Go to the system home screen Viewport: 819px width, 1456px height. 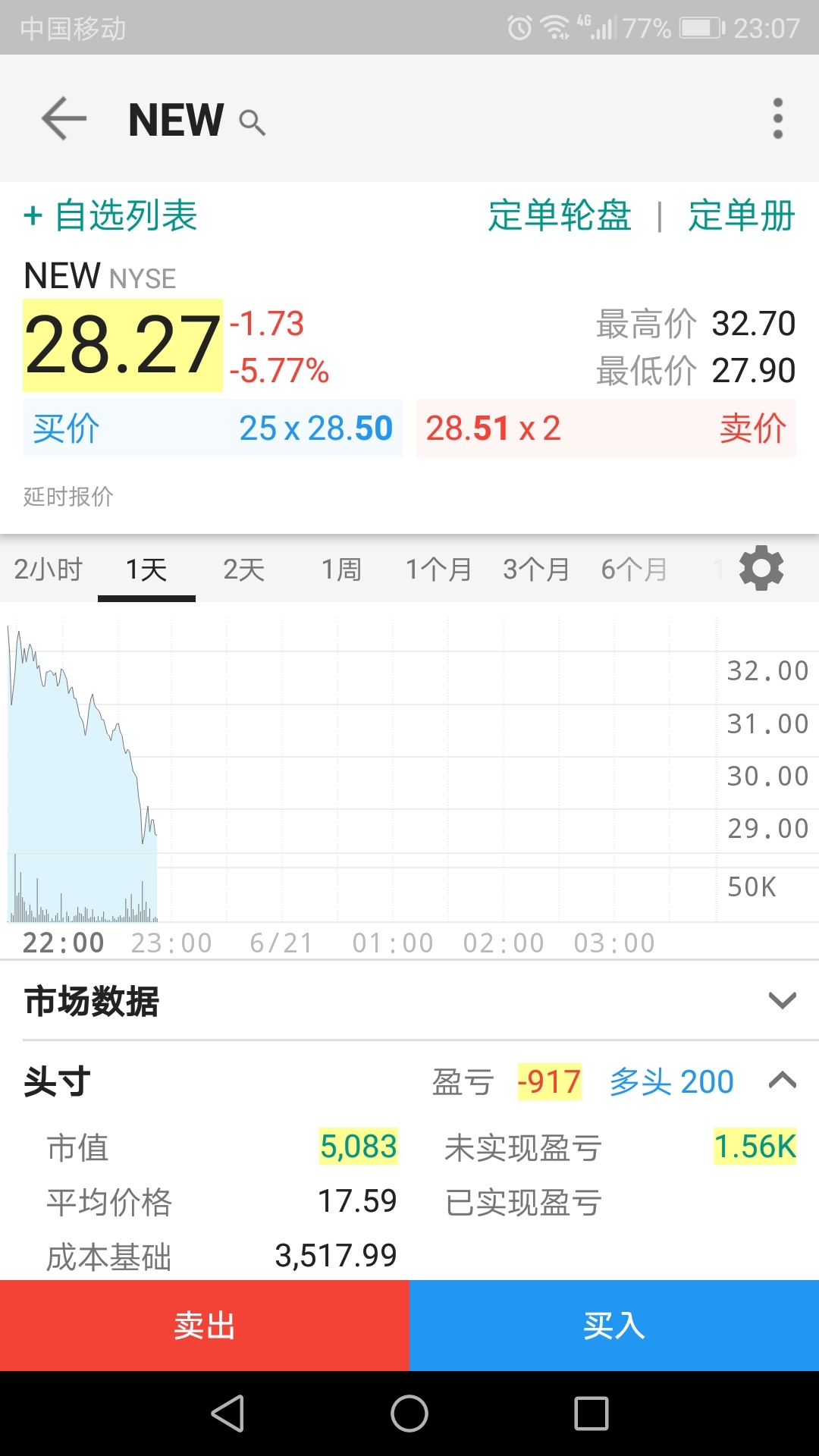point(409,1414)
